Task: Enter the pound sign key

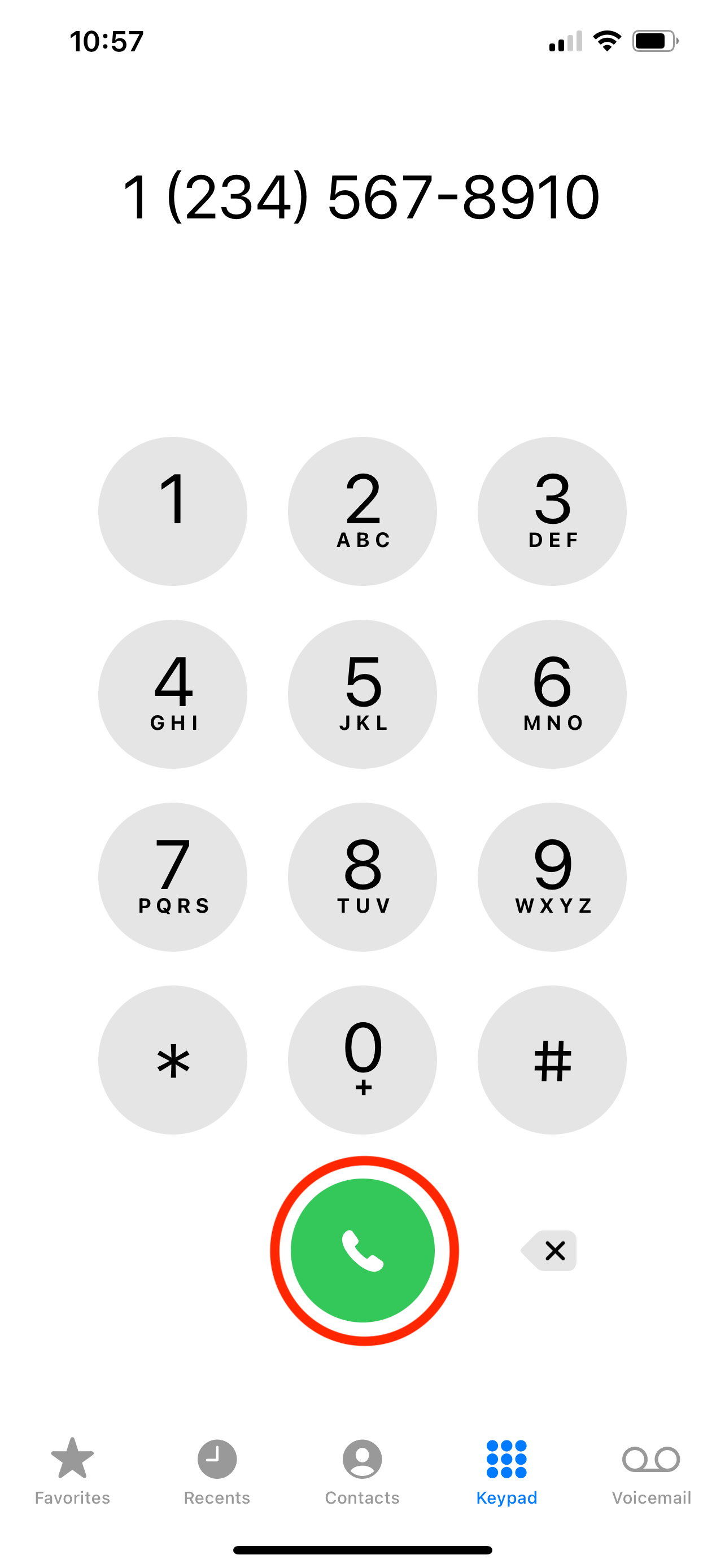Action: 552,1060
